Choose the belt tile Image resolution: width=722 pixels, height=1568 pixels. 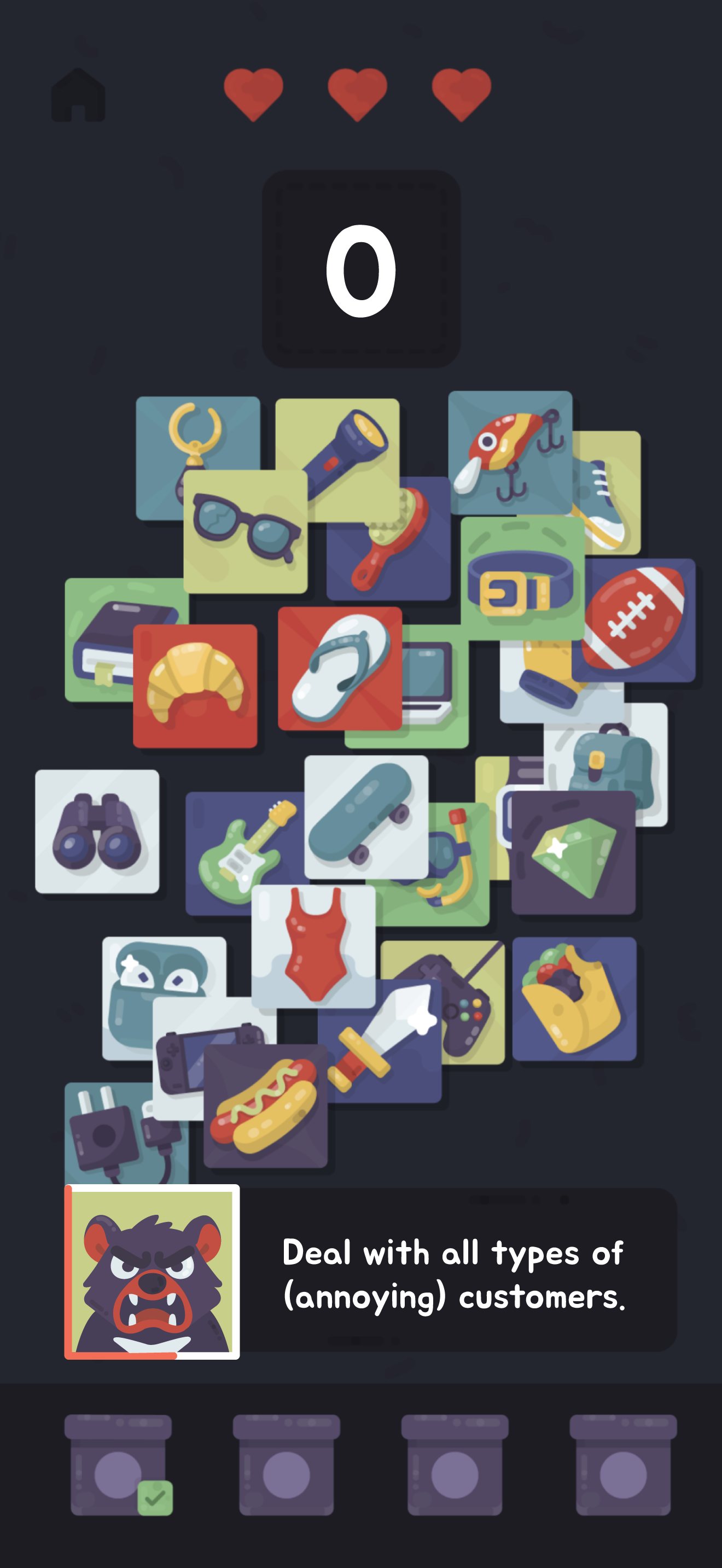tap(522, 578)
